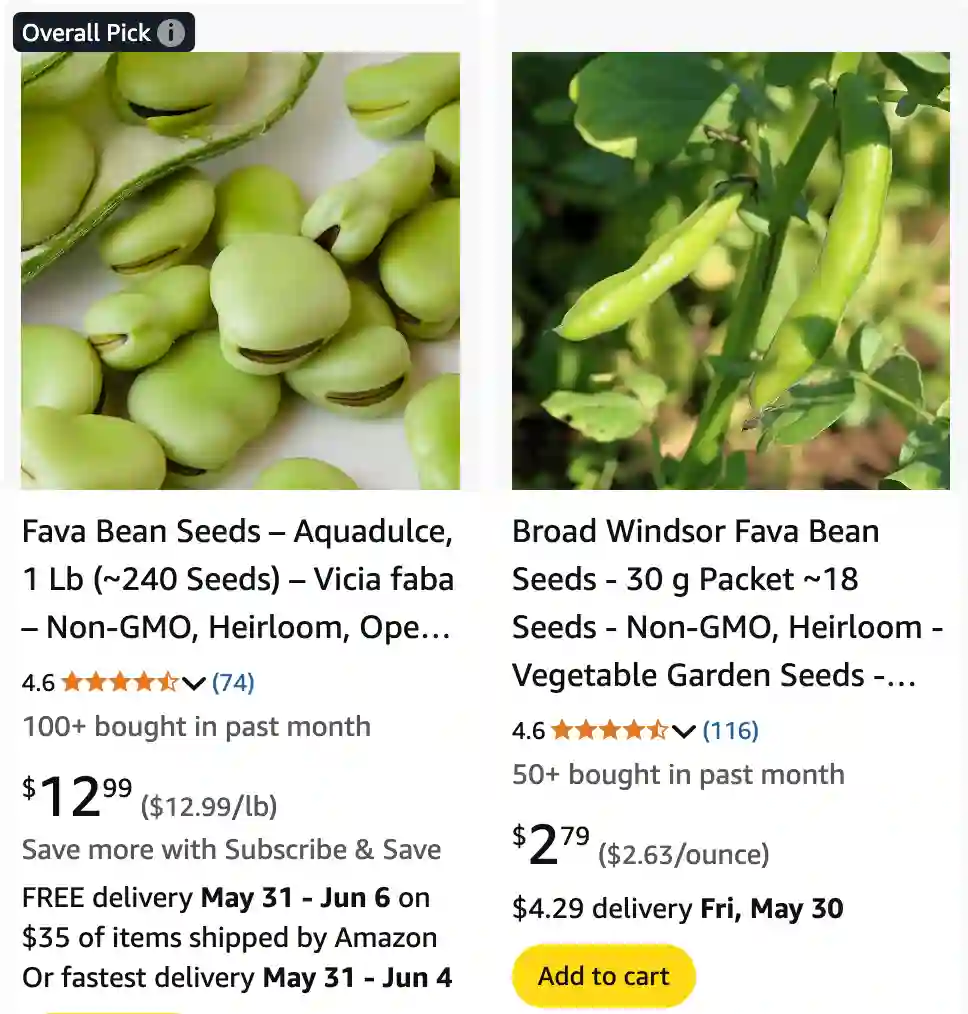This screenshot has width=968, height=1014.
Task: Add Broad Windsor seeds to cart
Action: pos(603,976)
